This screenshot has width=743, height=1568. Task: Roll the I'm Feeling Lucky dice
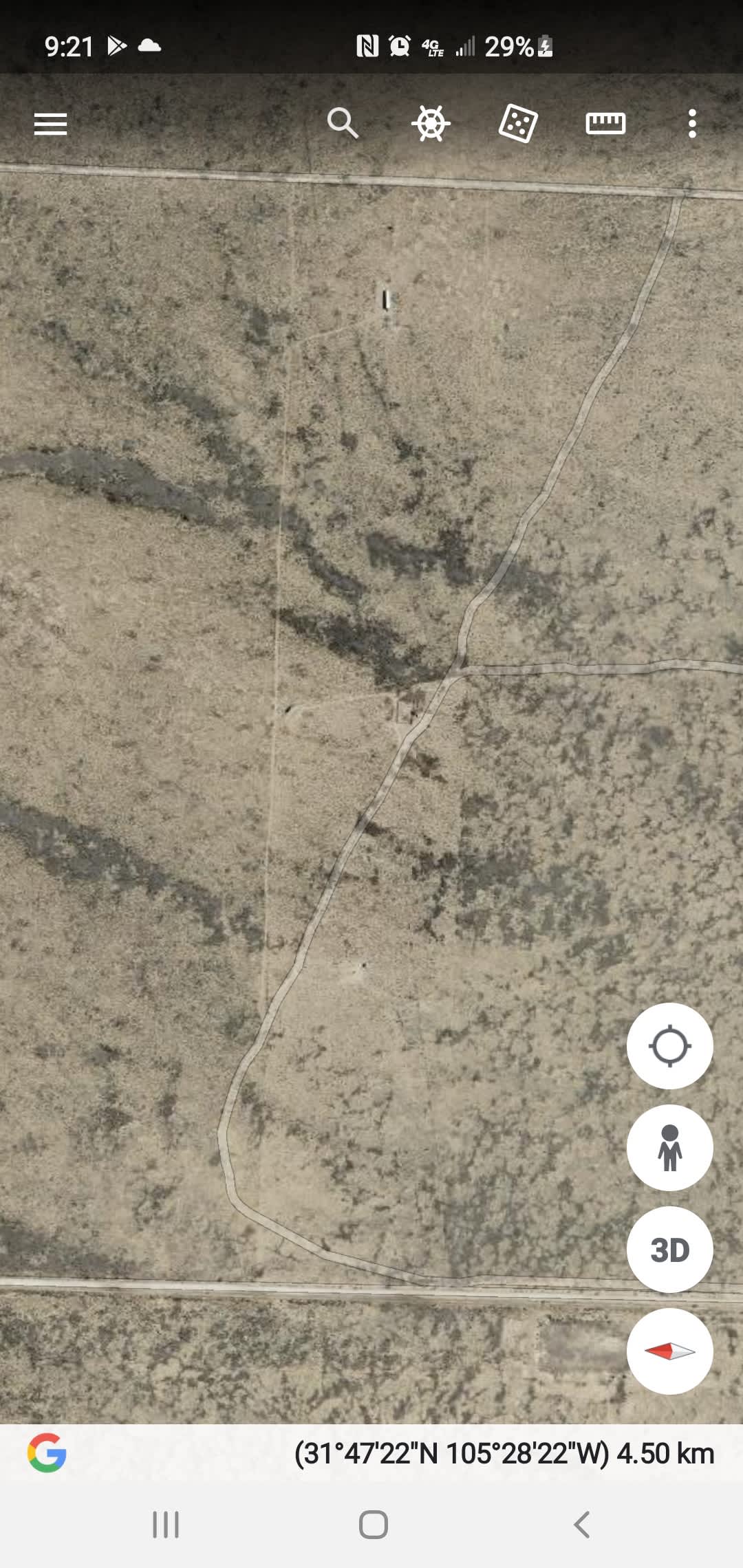click(518, 124)
